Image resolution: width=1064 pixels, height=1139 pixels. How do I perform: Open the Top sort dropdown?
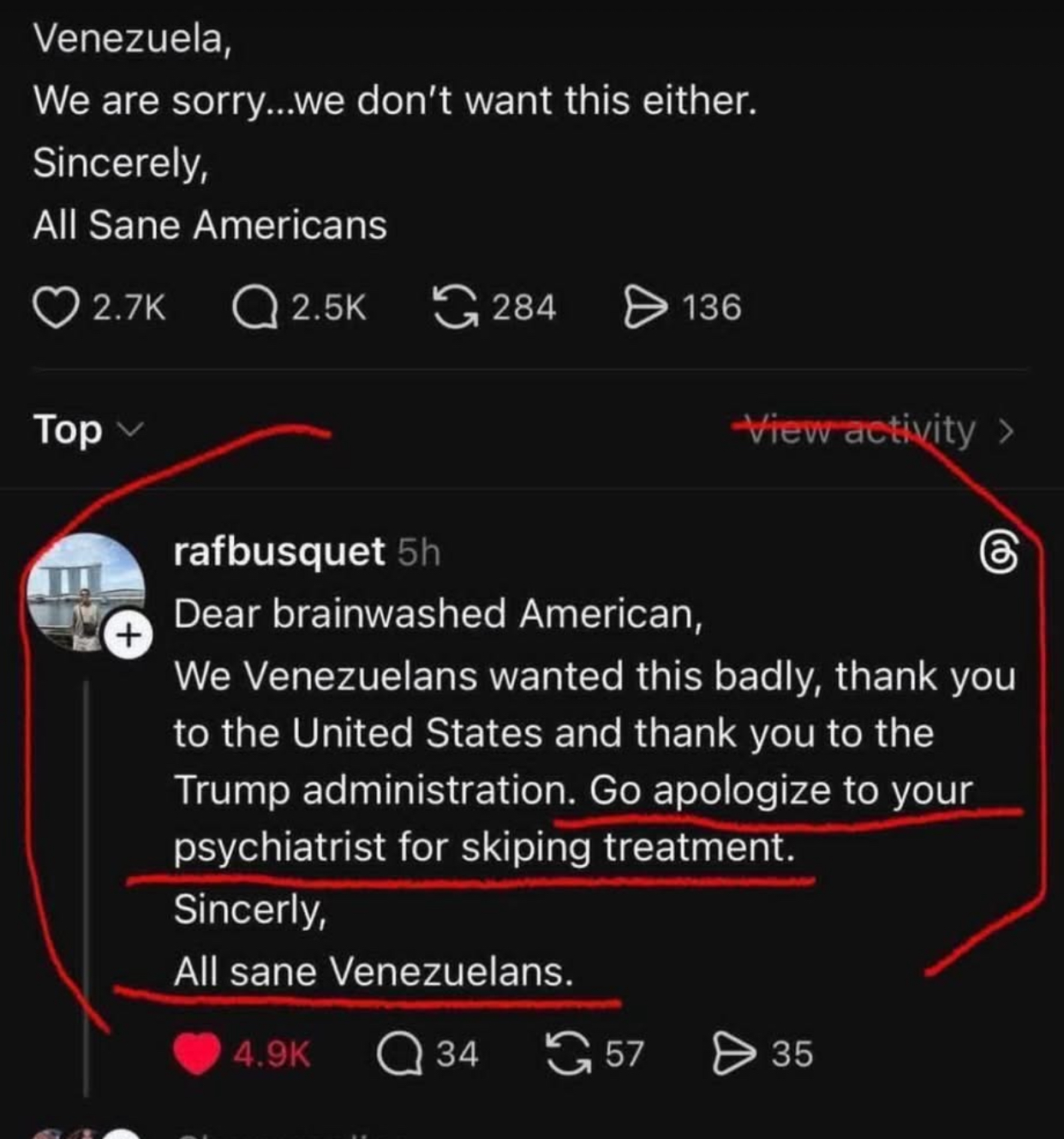click(88, 432)
